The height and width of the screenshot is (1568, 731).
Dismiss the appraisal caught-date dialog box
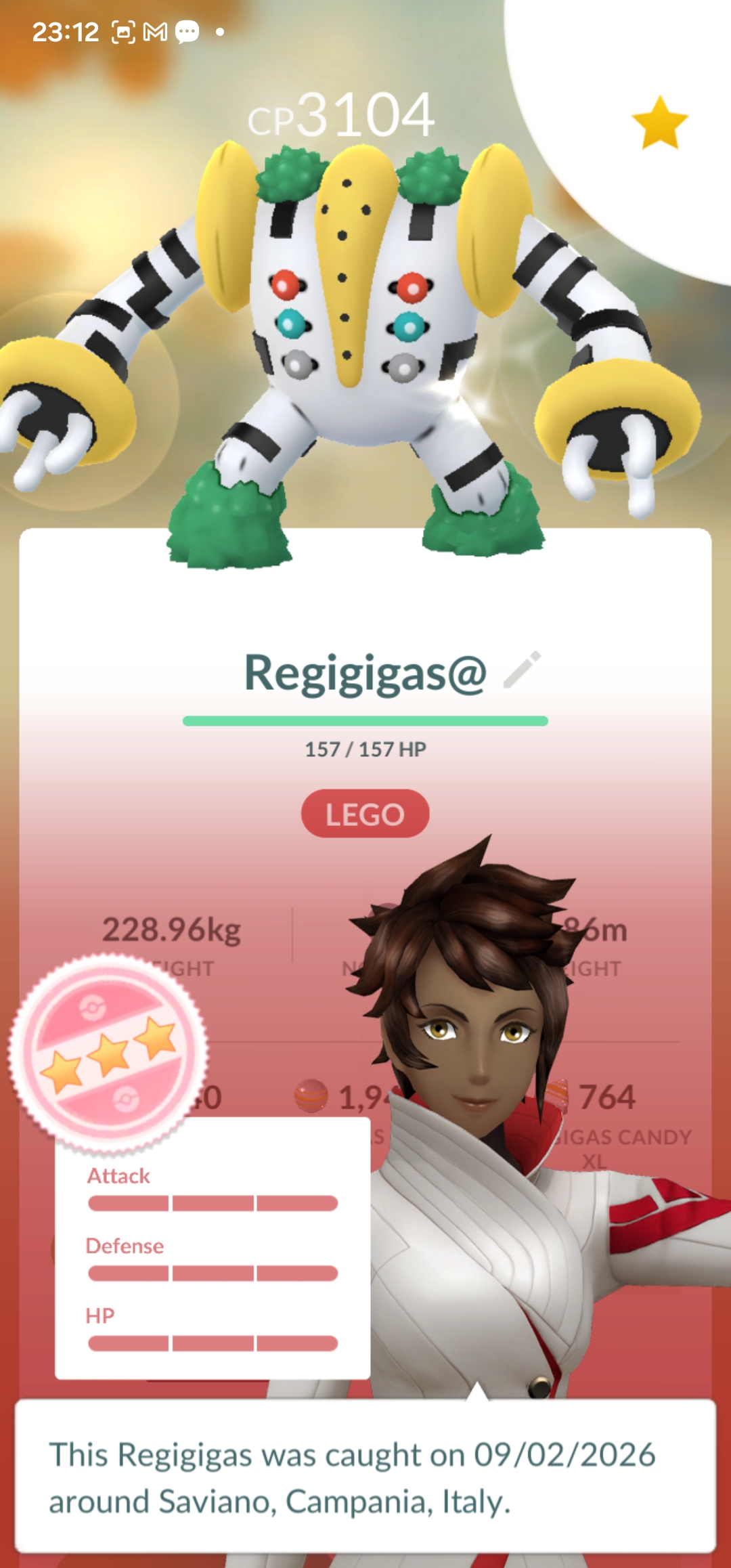coord(365,1477)
